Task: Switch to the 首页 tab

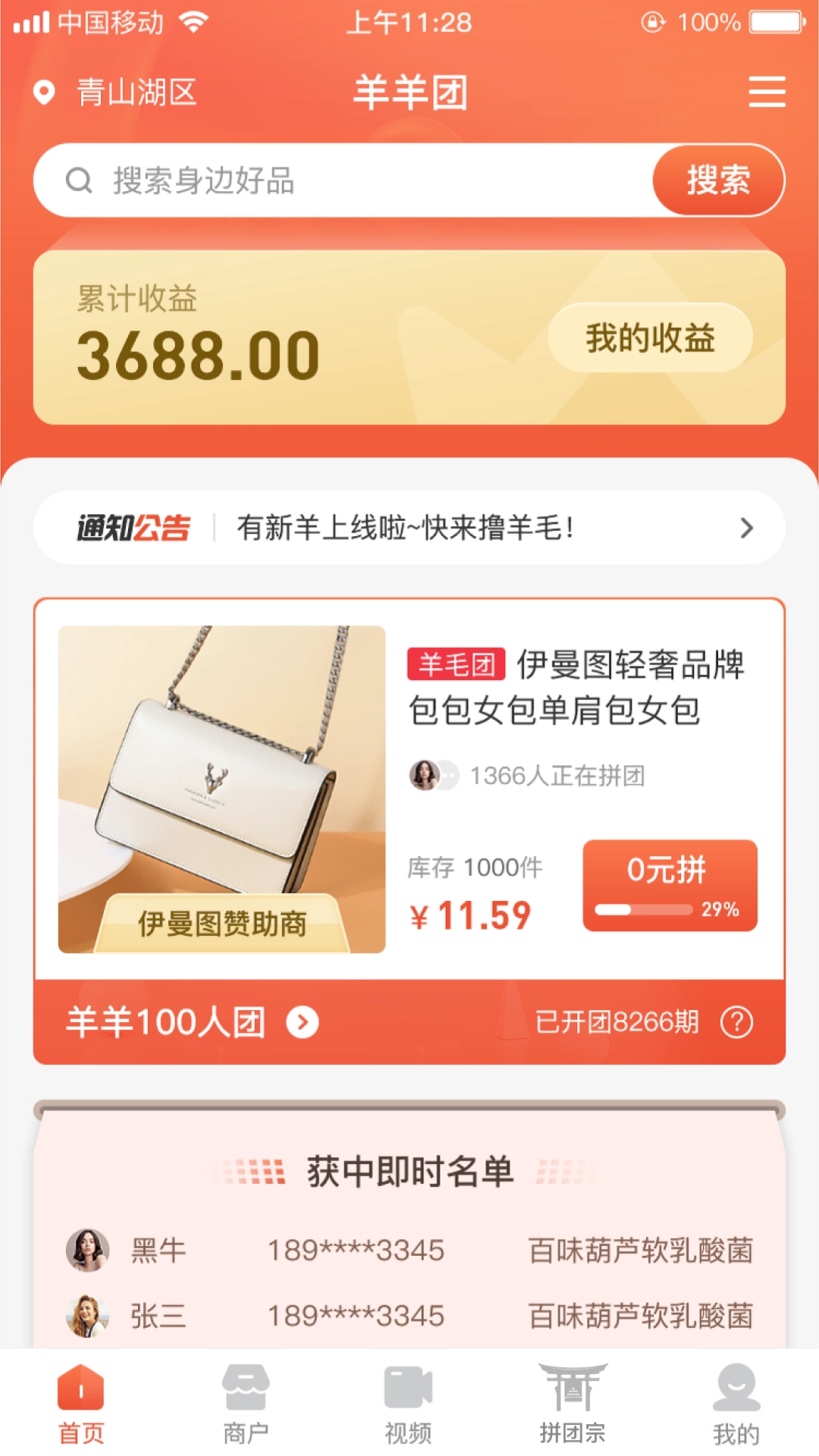Action: [81, 1403]
